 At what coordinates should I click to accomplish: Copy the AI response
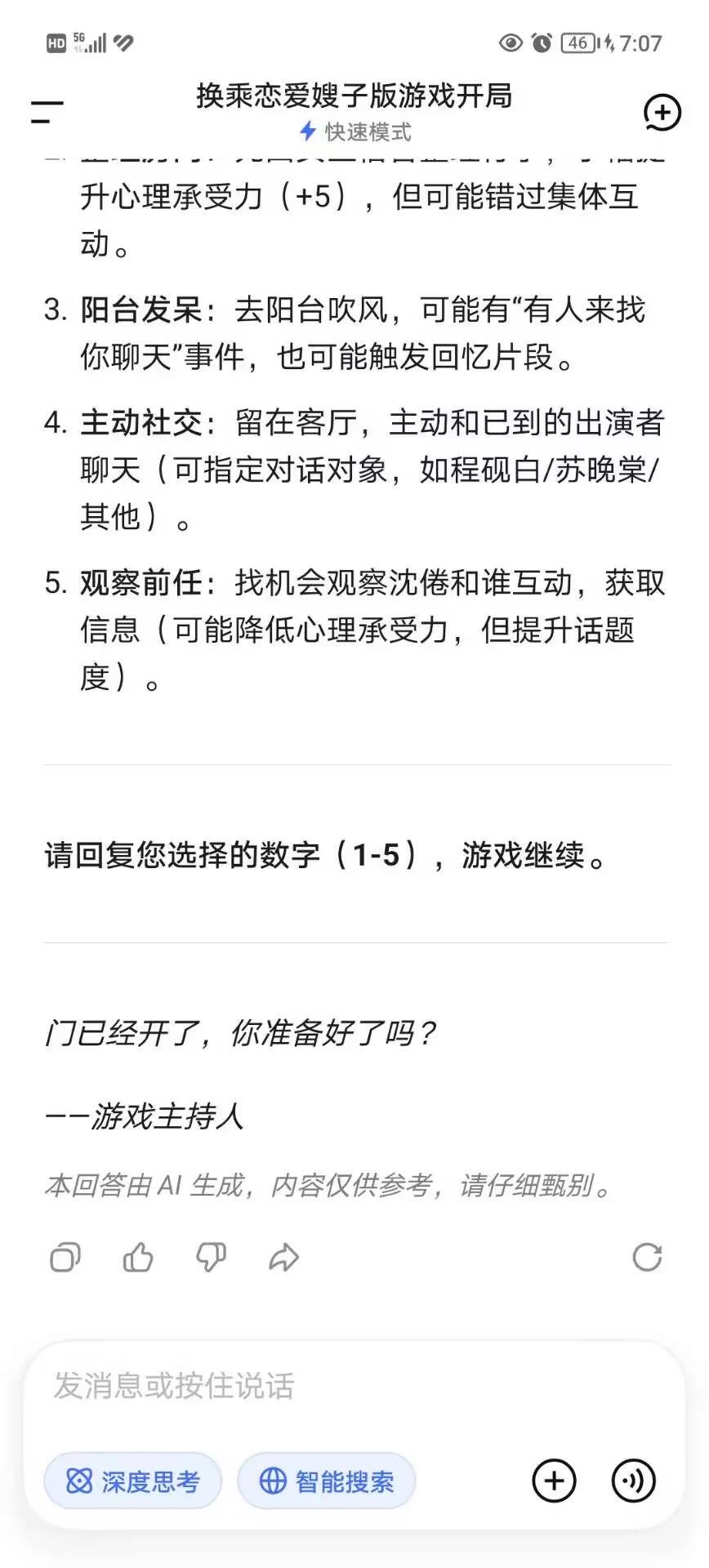point(65,1258)
